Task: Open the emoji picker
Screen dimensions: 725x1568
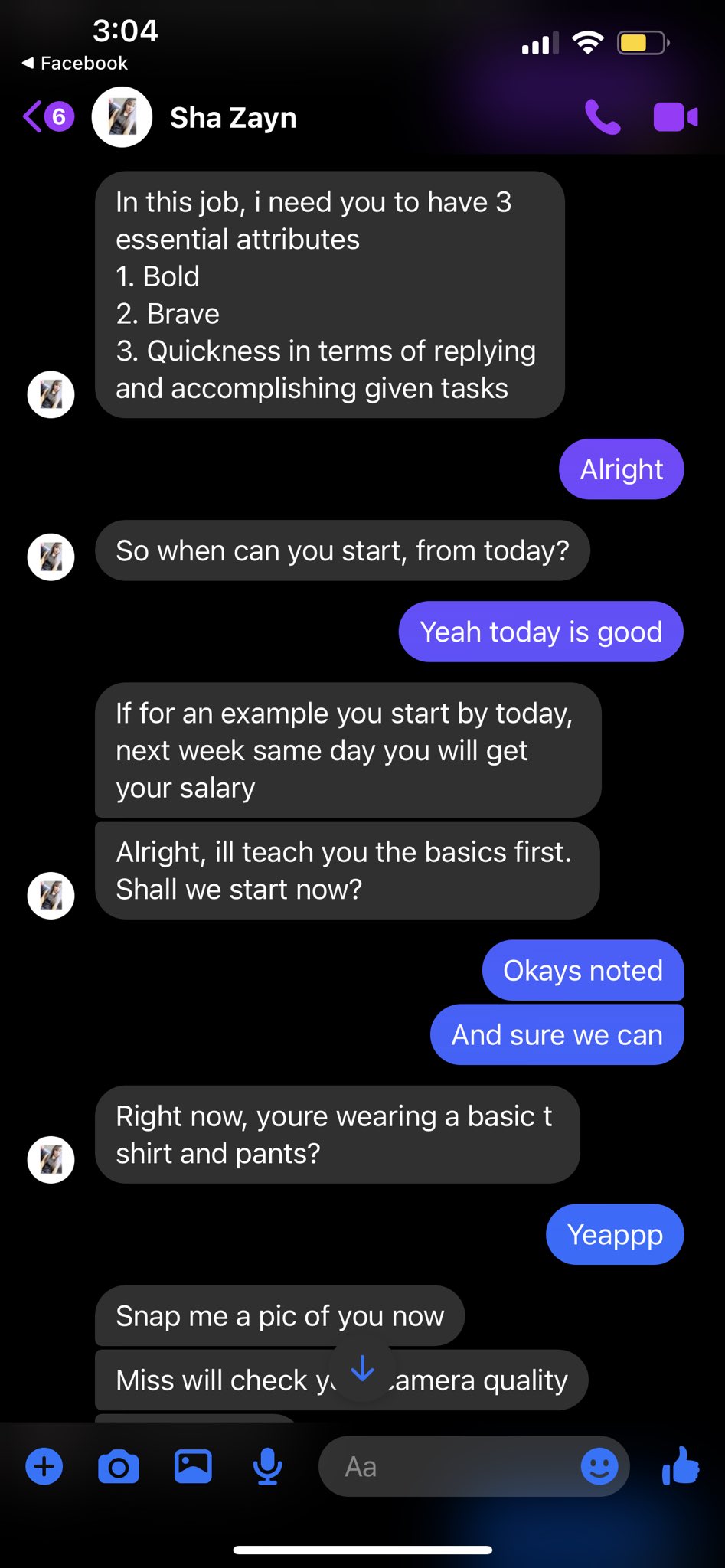Action: coord(599,1467)
